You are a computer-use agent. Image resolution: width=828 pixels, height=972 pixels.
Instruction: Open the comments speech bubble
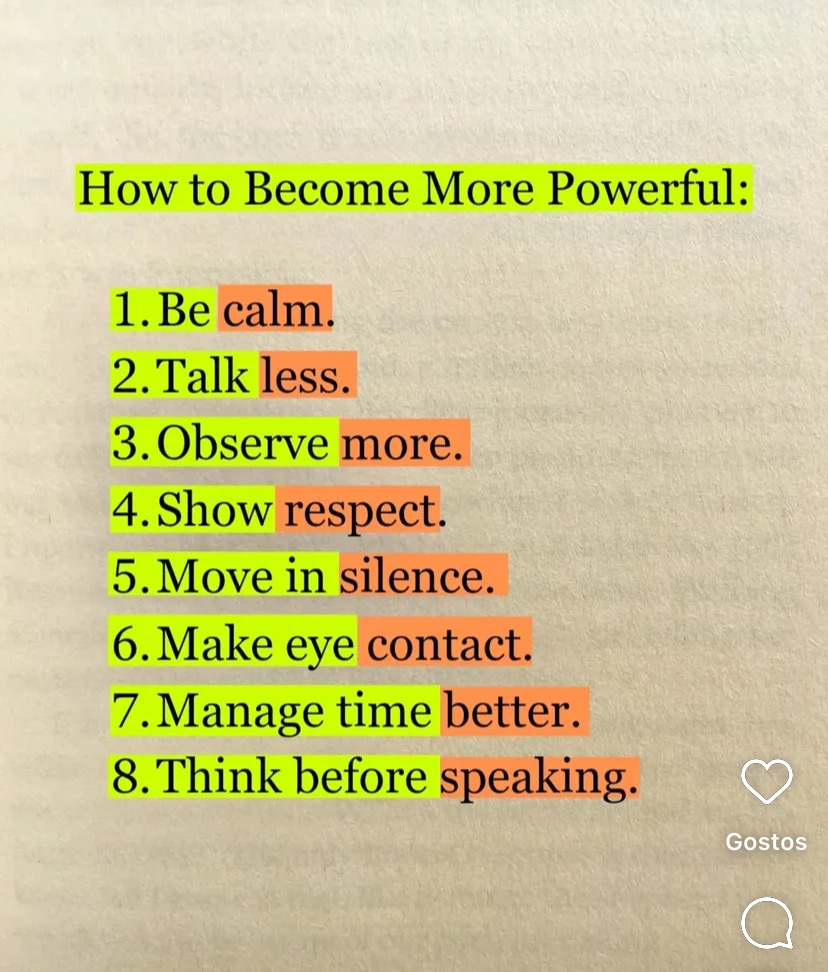(x=766, y=922)
